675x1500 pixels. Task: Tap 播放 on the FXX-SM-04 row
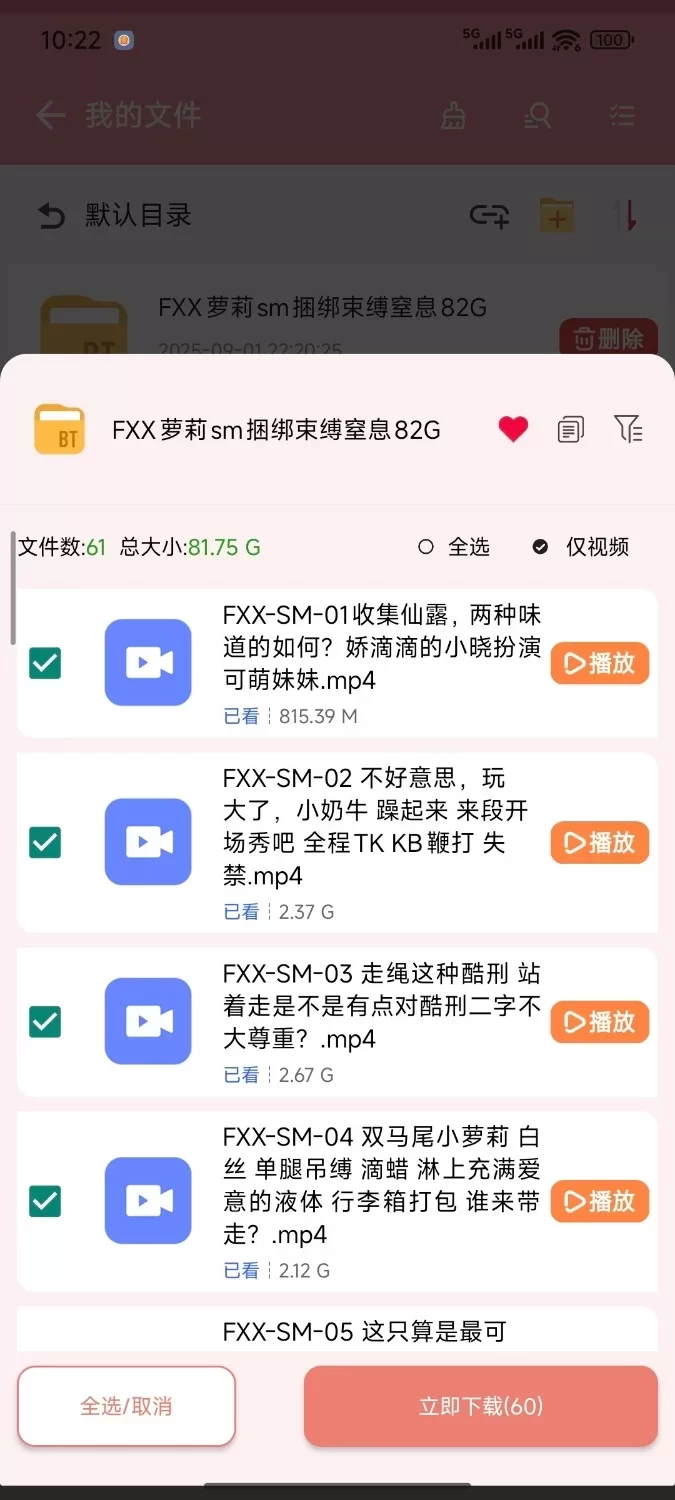(x=599, y=1201)
